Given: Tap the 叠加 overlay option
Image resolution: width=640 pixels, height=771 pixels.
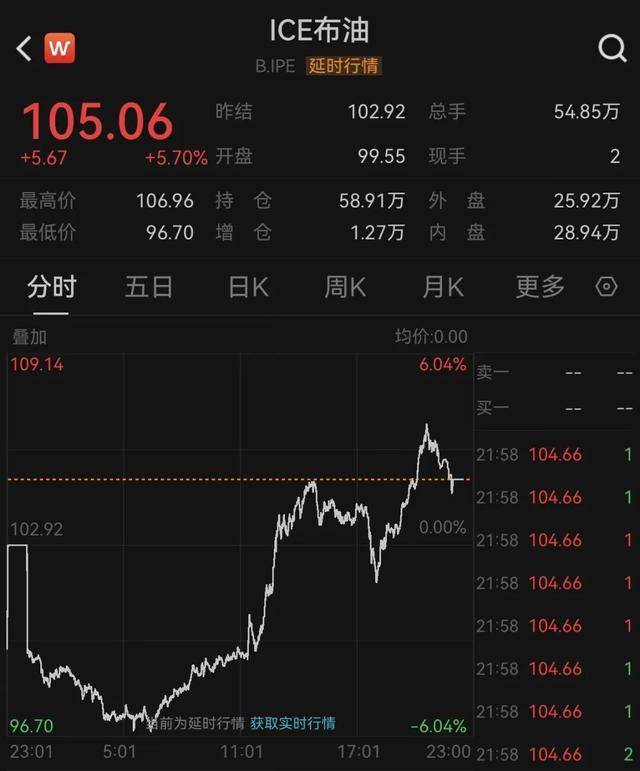Looking at the screenshot, I should pos(28,337).
